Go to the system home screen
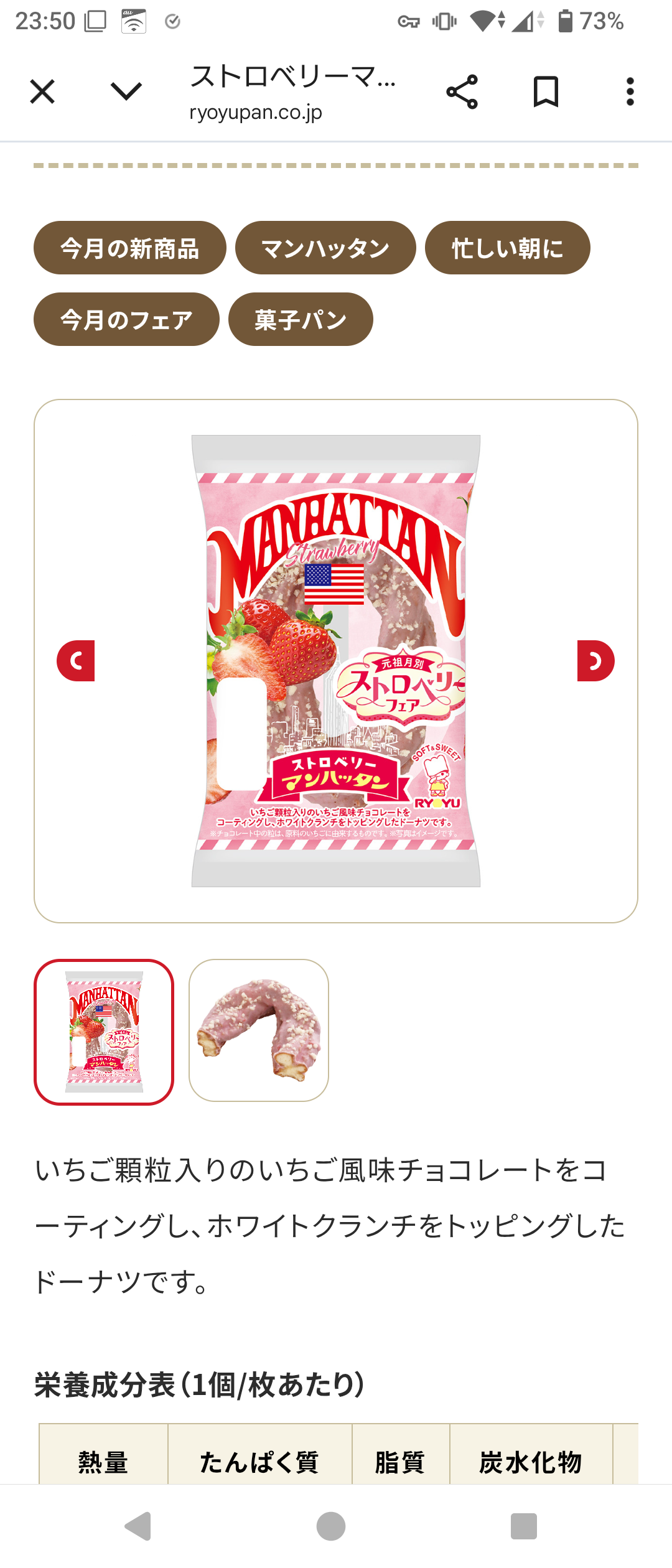 (331, 1526)
